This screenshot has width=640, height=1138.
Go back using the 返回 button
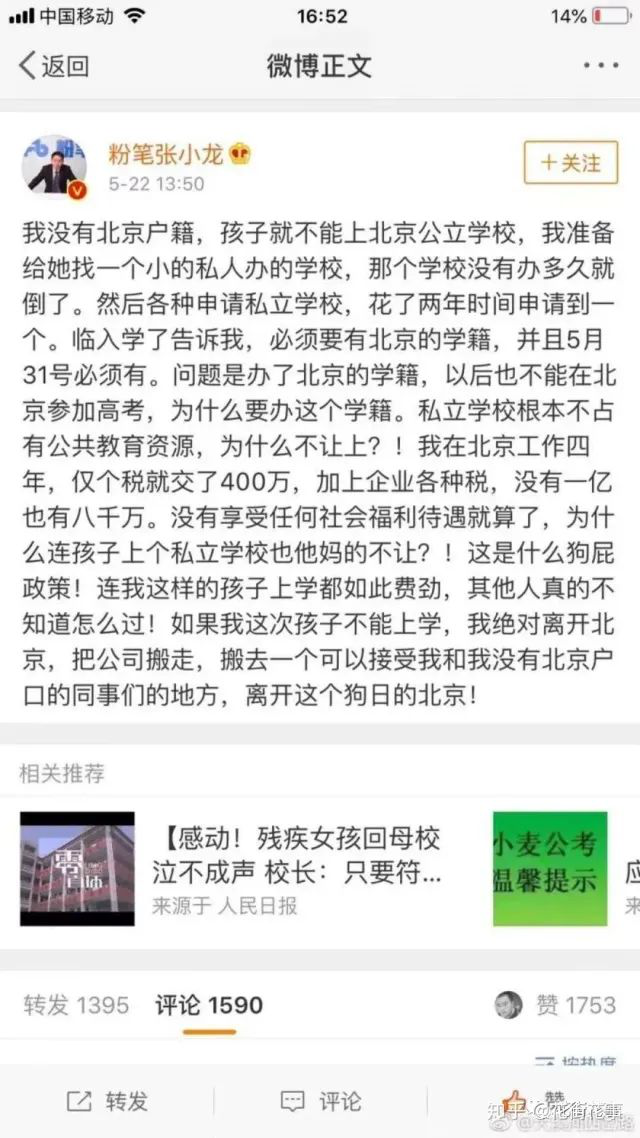click(54, 67)
